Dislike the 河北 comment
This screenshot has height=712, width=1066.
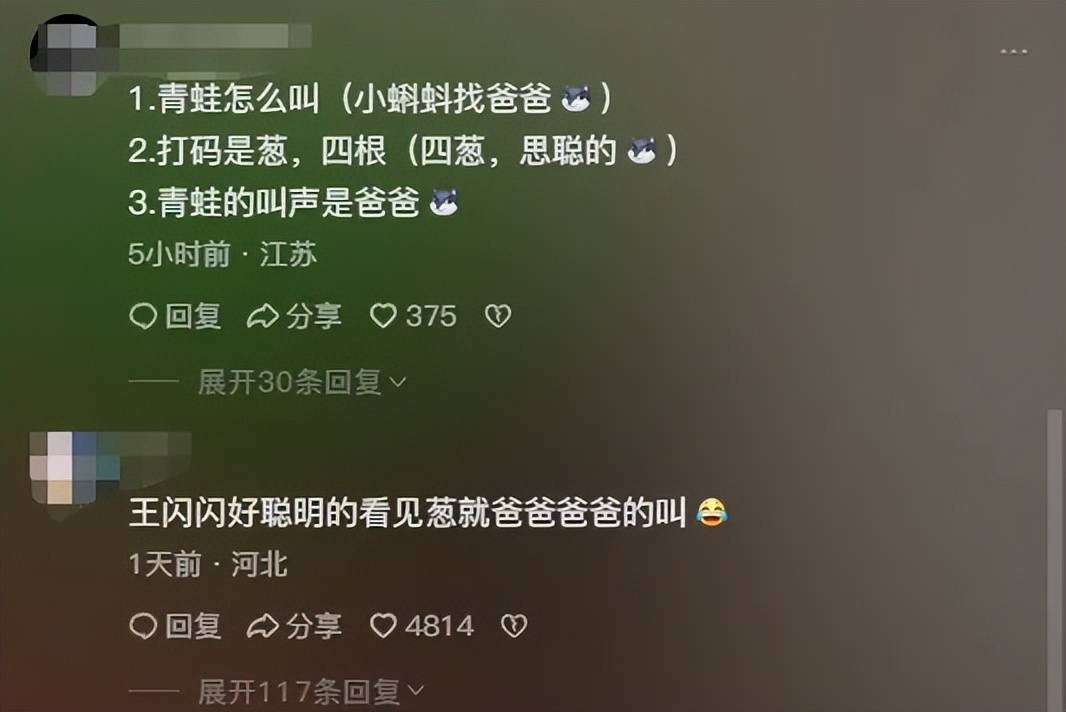[513, 627]
